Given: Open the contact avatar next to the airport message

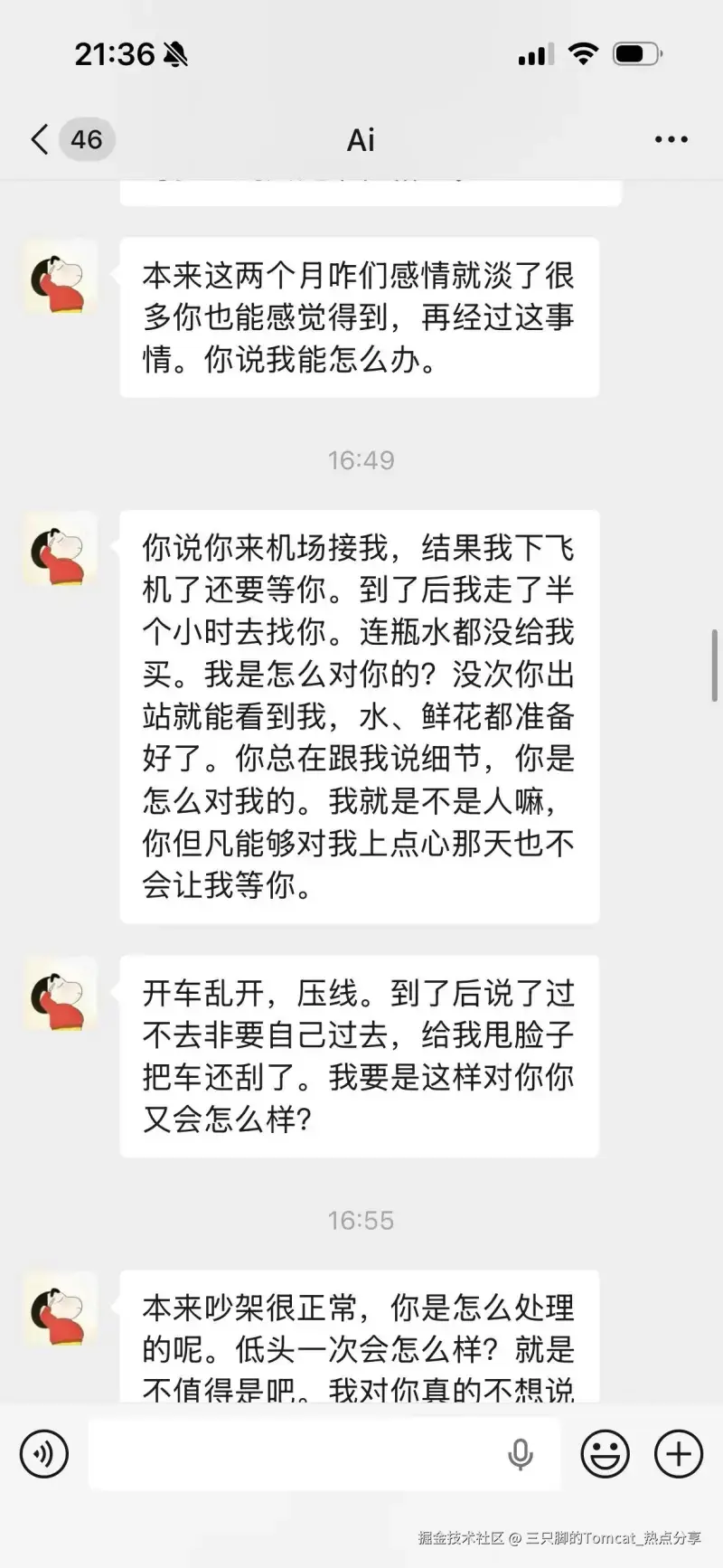Looking at the screenshot, I should [x=59, y=550].
